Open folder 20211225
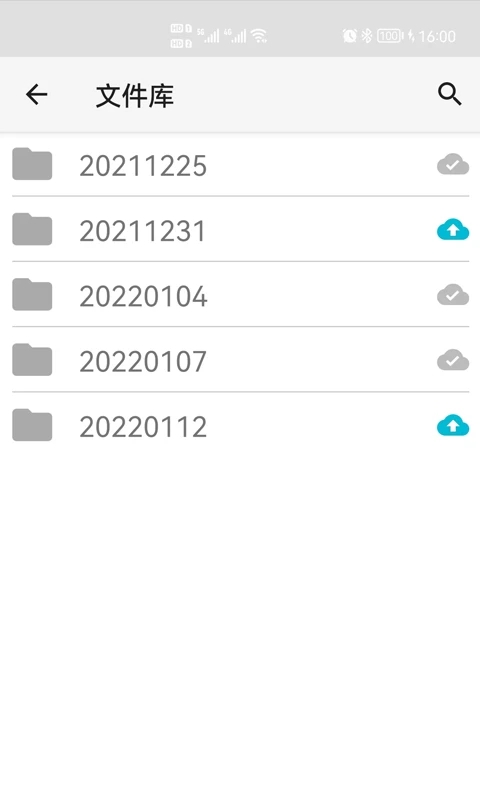Viewport: 480px width, 800px height. [240, 165]
